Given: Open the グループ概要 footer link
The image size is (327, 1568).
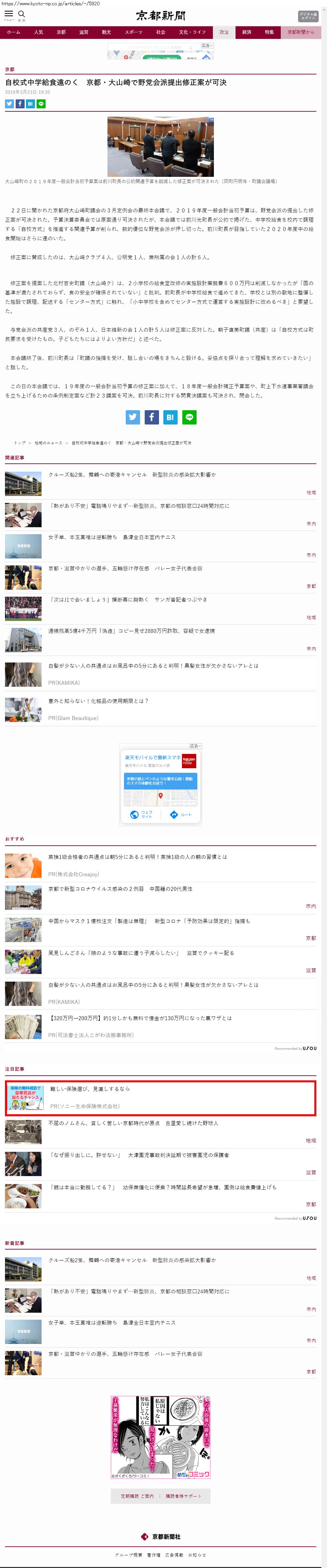Looking at the screenshot, I should 128,1555.
